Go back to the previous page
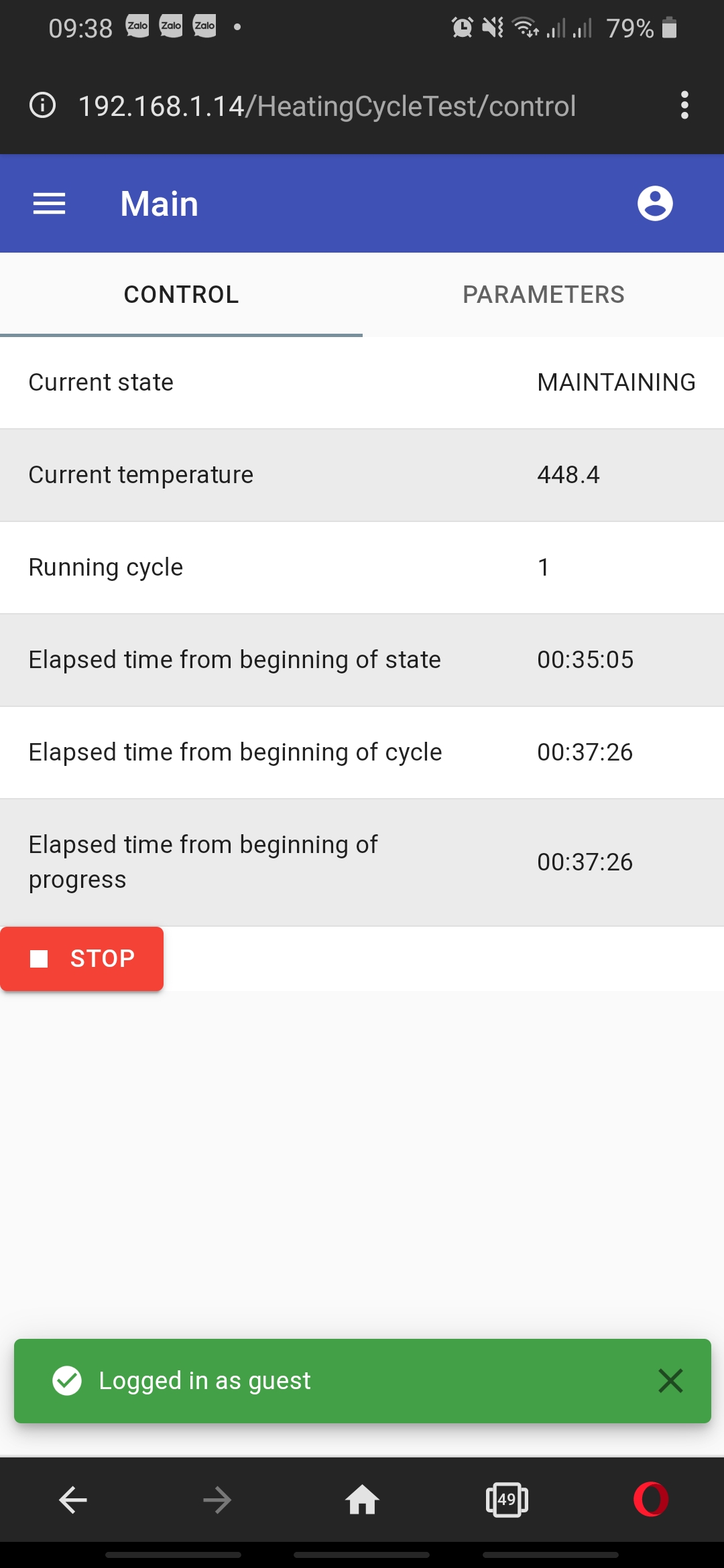The height and width of the screenshot is (1568, 724). 72,1500
